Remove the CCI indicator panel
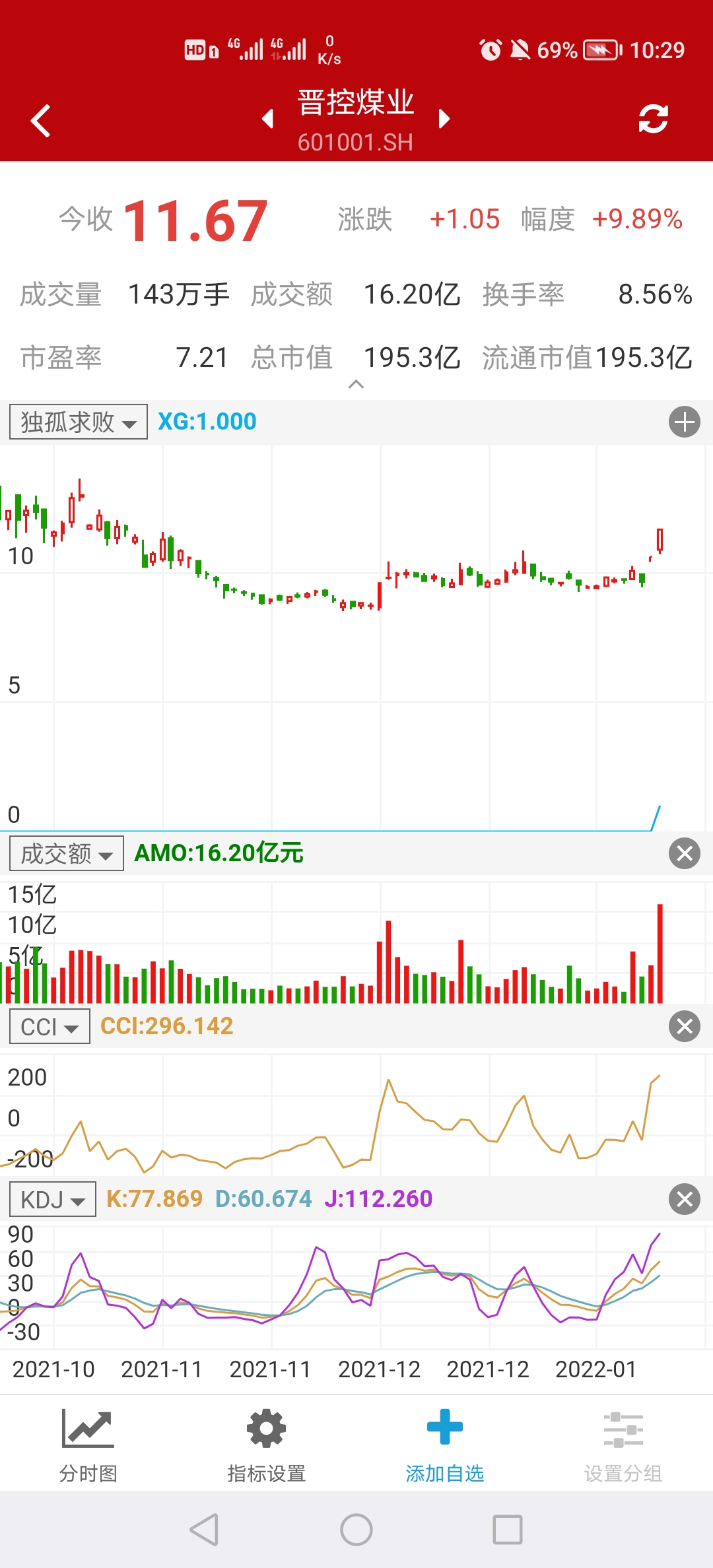The width and height of the screenshot is (713, 1568). tap(684, 1027)
